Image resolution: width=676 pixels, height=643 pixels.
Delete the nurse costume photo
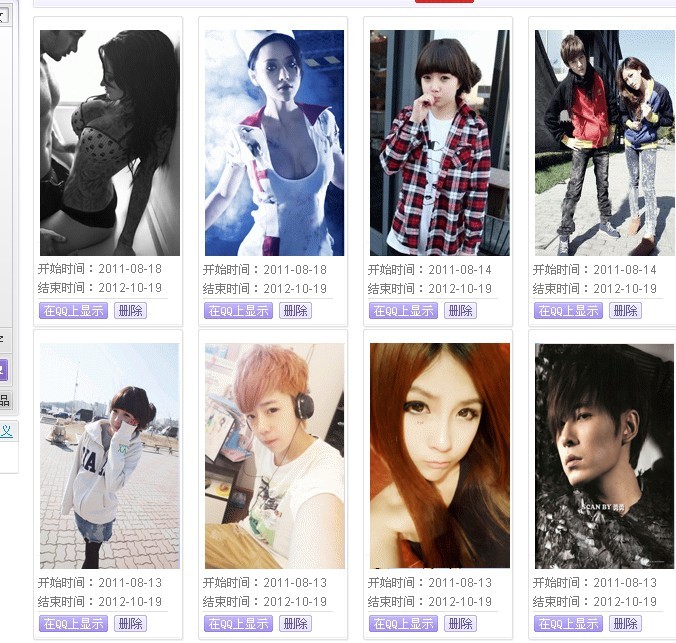[296, 311]
